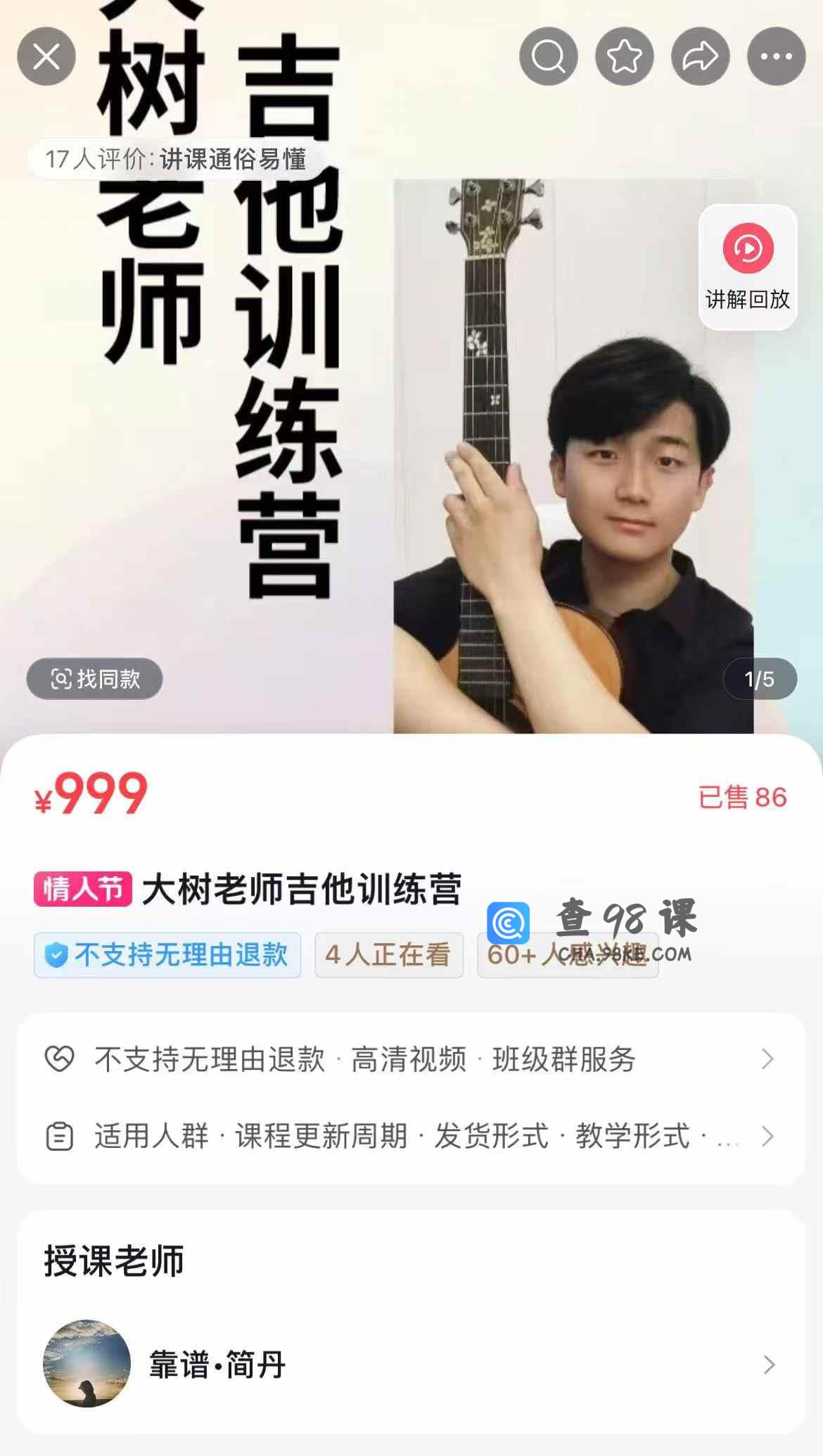Open teacher profile 靠谱·简丹
823x1456 pixels.
(x=411, y=1365)
